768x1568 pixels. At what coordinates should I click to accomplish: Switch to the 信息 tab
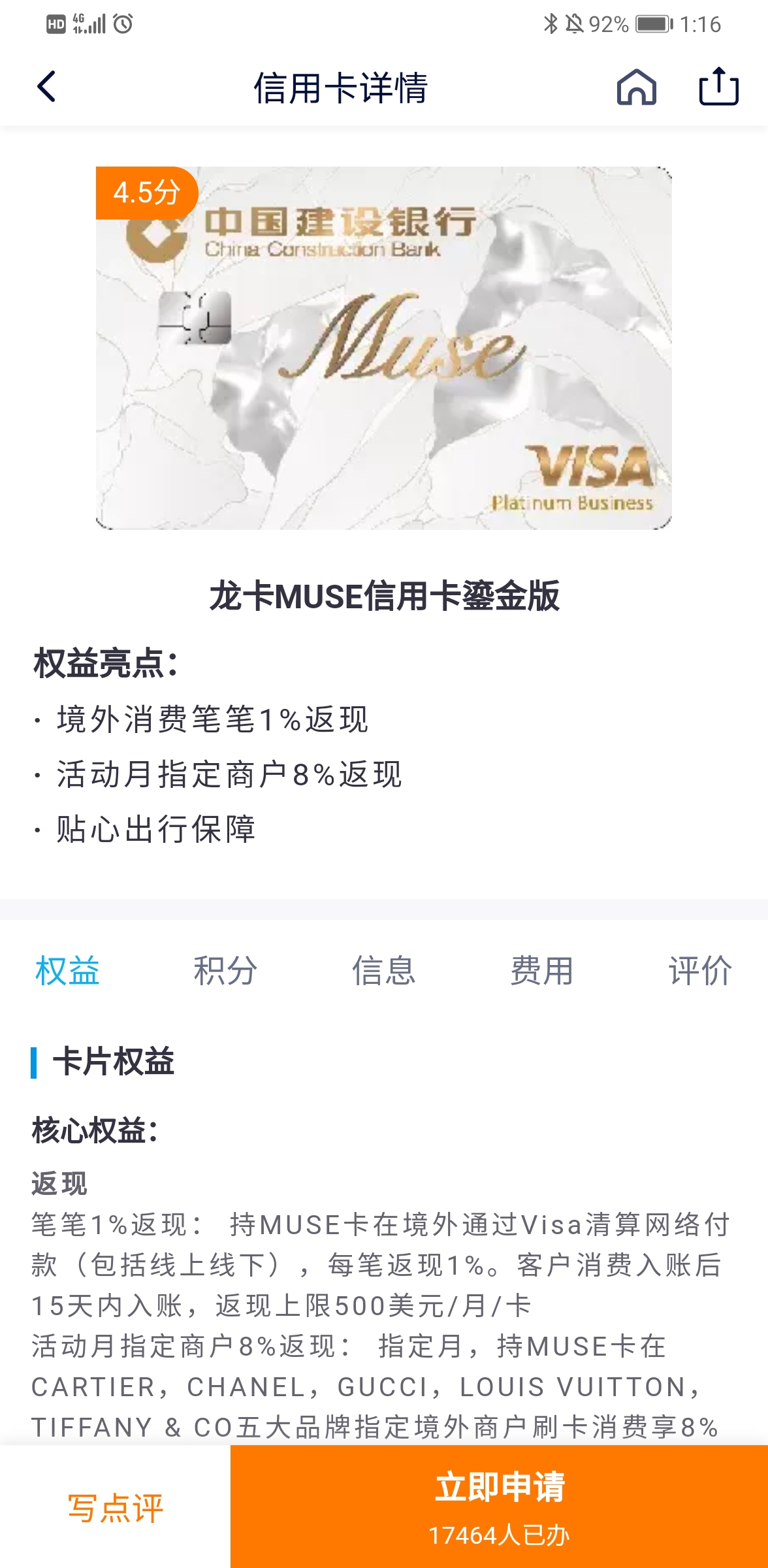[x=384, y=970]
